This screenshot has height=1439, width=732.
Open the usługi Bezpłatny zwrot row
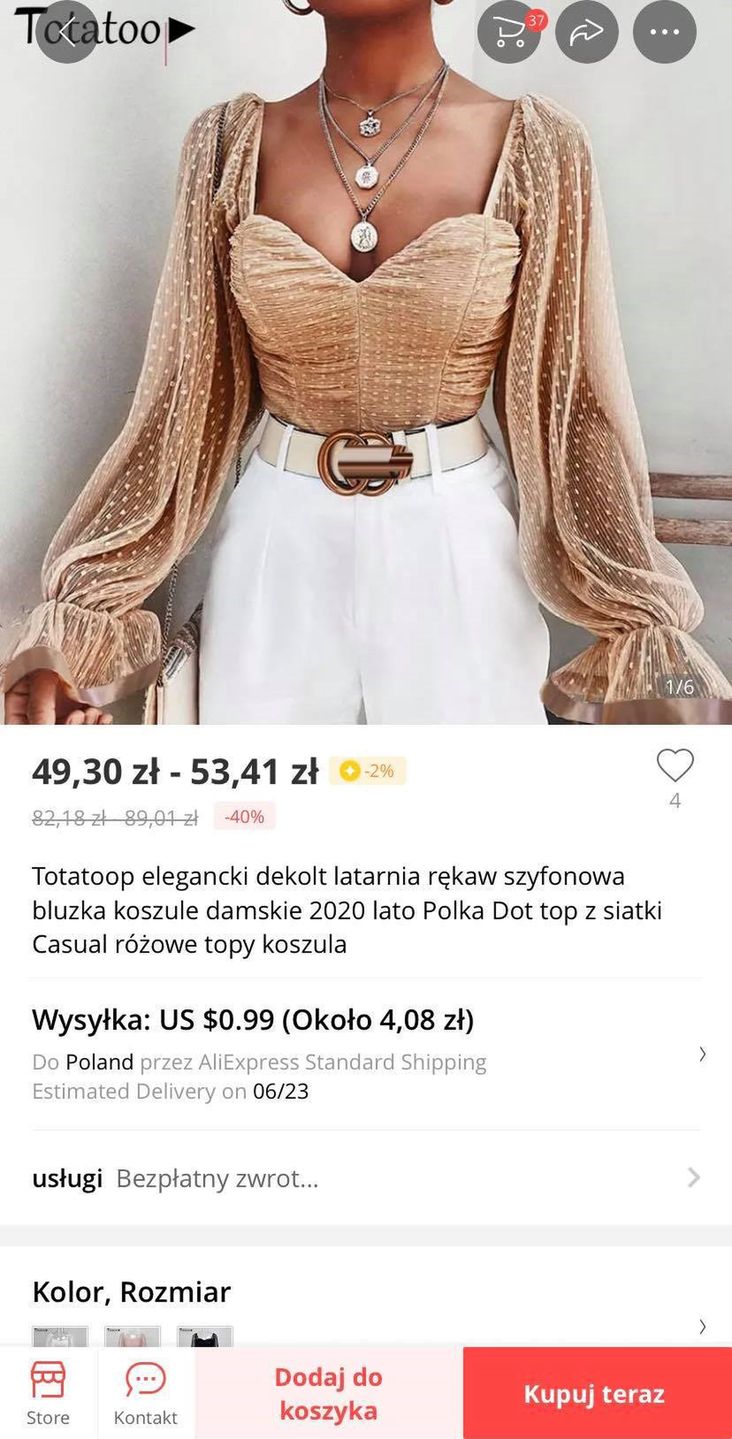pos(366,1178)
